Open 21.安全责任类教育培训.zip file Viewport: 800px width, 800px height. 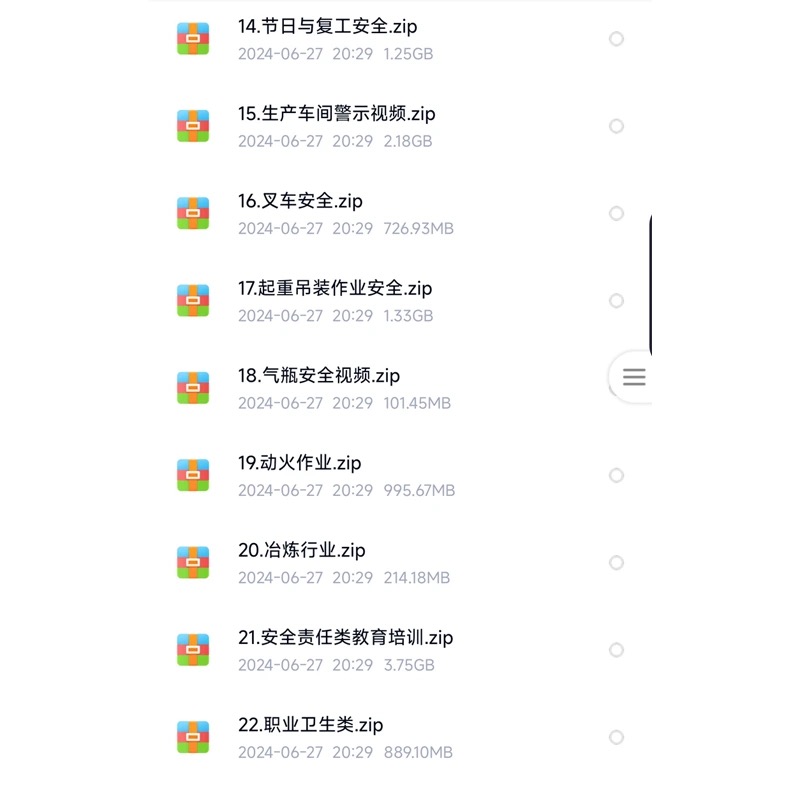pos(345,637)
